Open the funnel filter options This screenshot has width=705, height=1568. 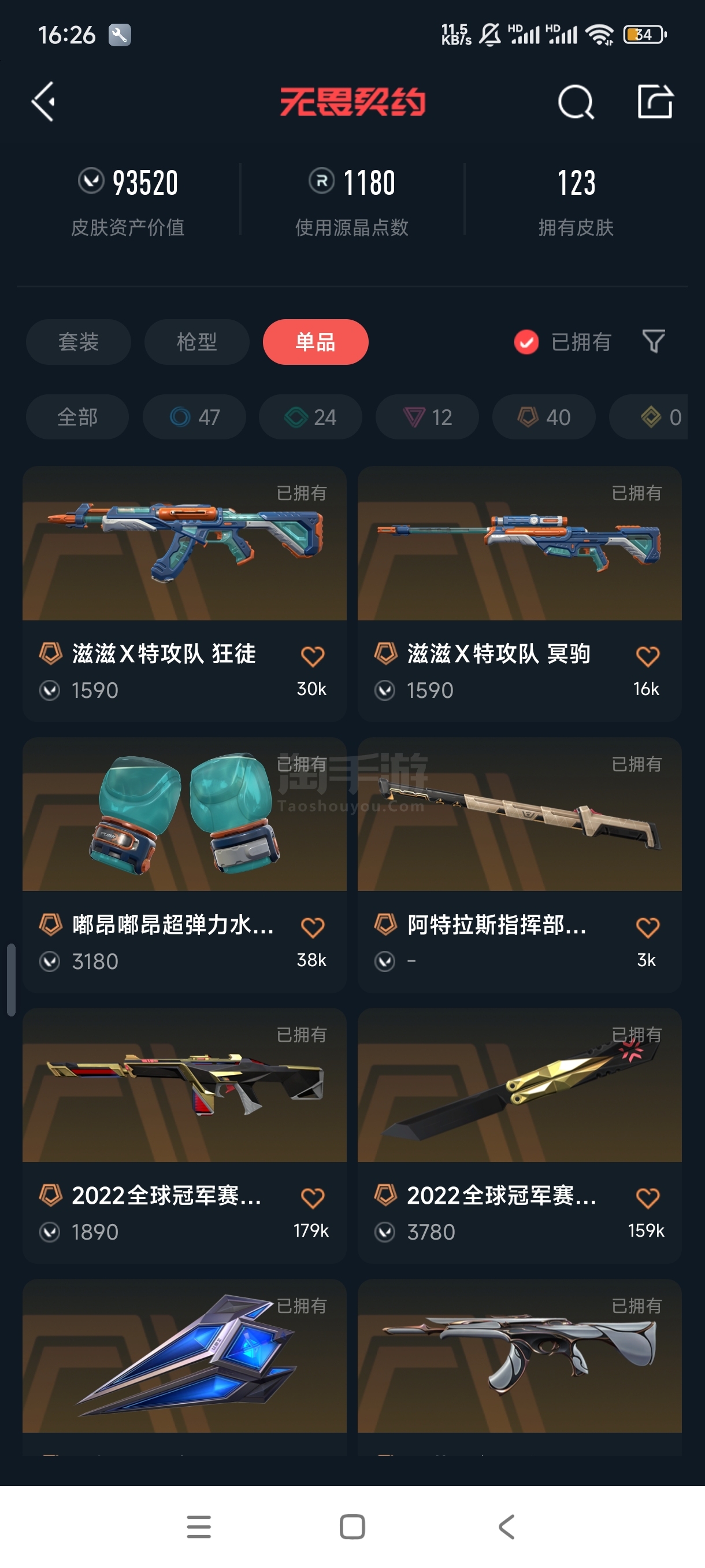coord(654,342)
